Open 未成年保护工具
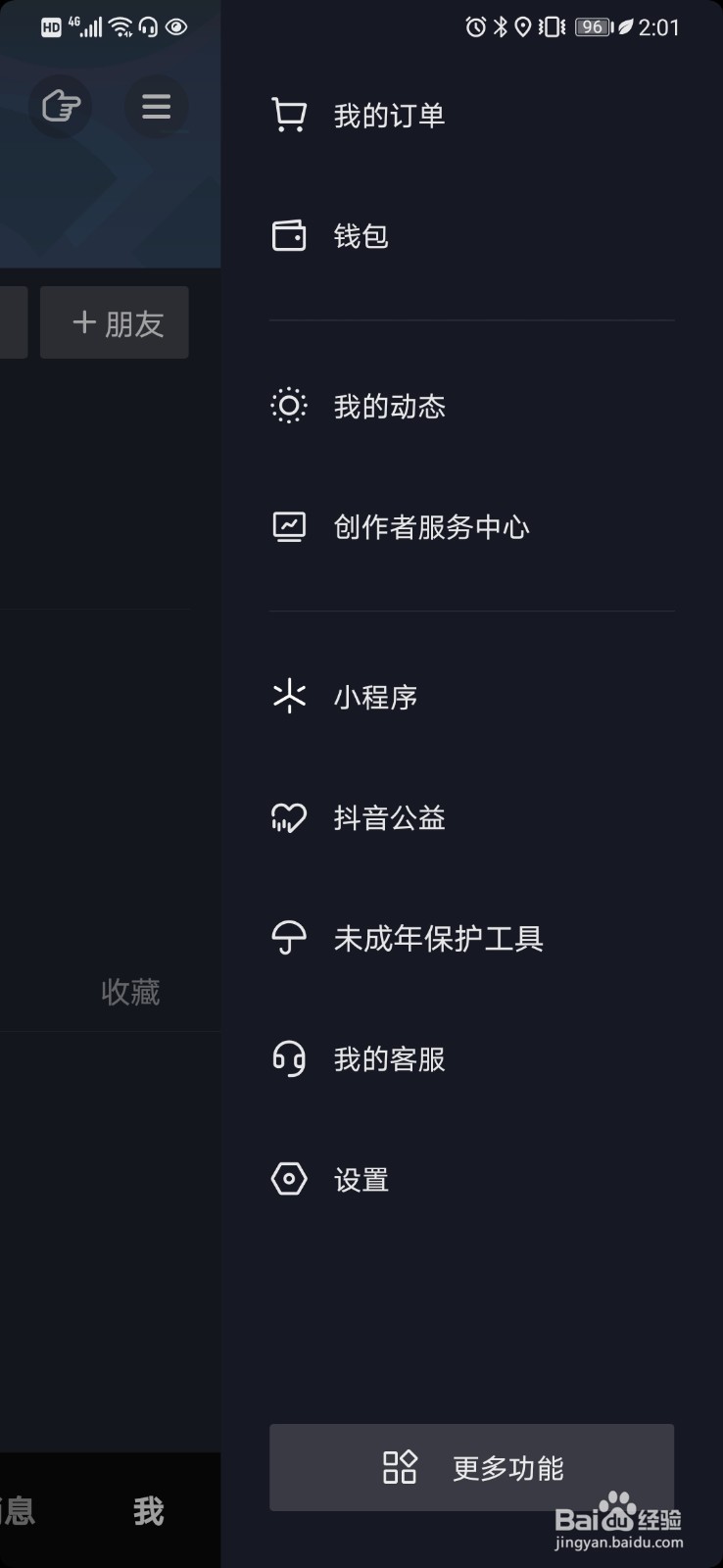 point(438,939)
